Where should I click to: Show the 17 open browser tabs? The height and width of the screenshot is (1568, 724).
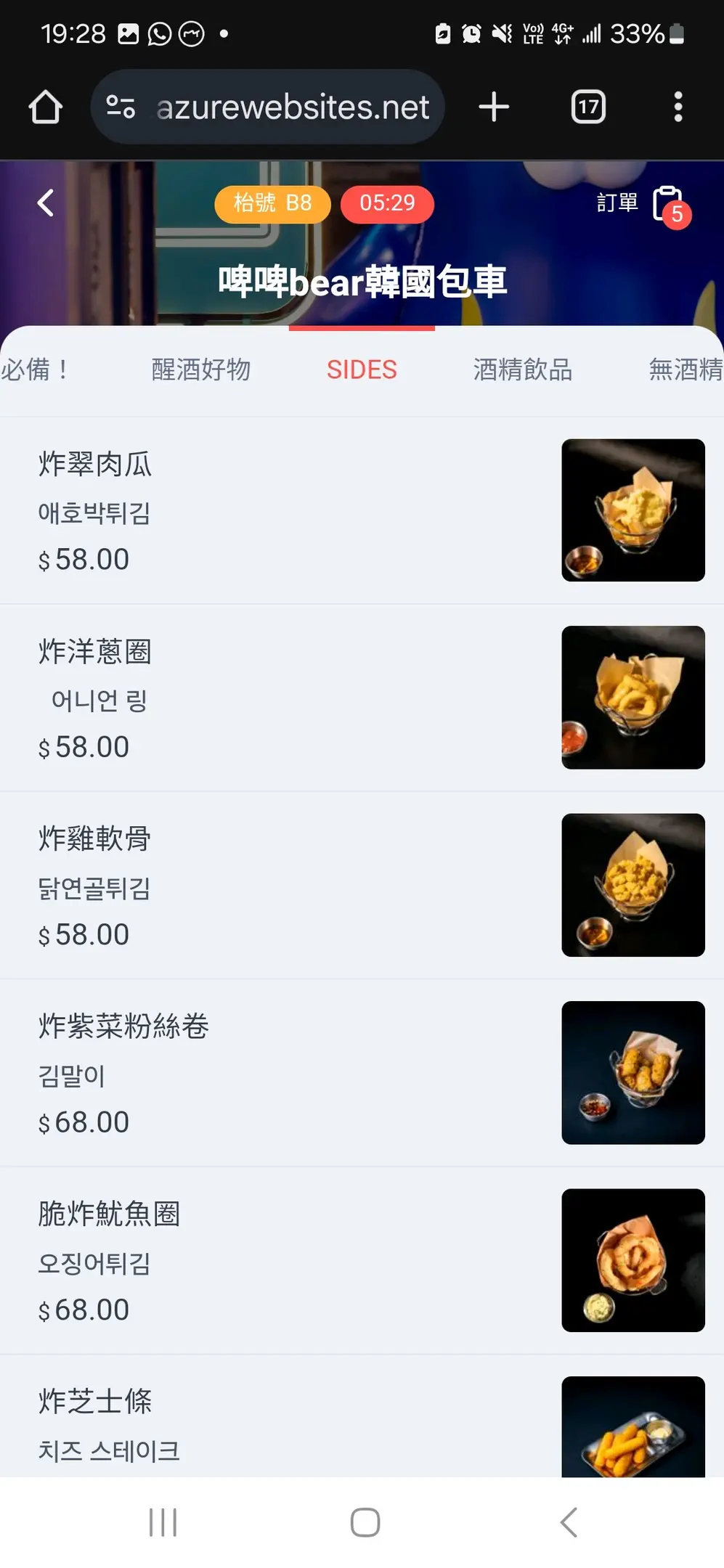pos(588,107)
